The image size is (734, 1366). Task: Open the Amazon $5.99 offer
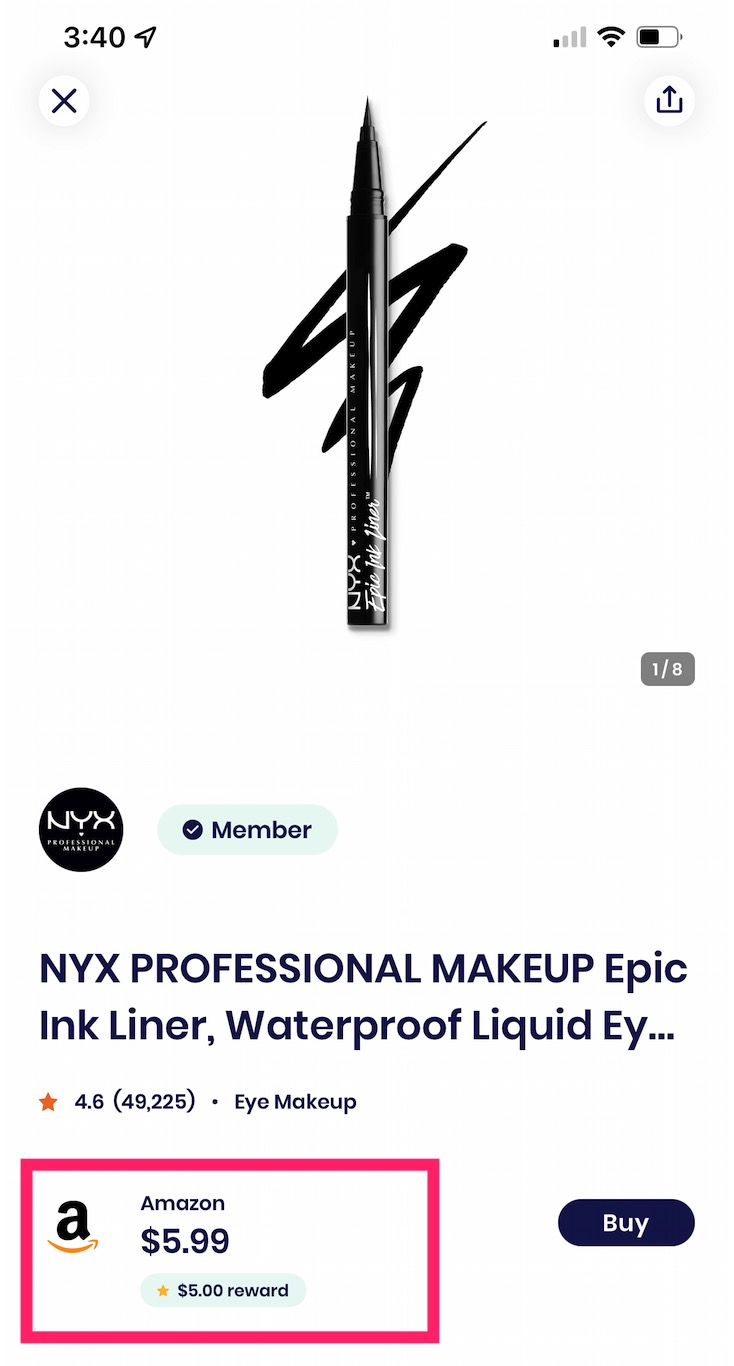(230, 1245)
